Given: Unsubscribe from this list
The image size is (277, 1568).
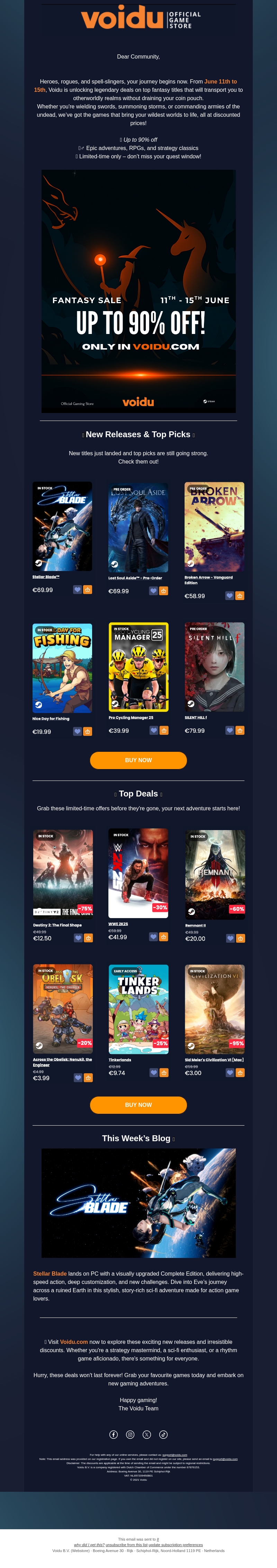Looking at the screenshot, I should click(126, 1545).
